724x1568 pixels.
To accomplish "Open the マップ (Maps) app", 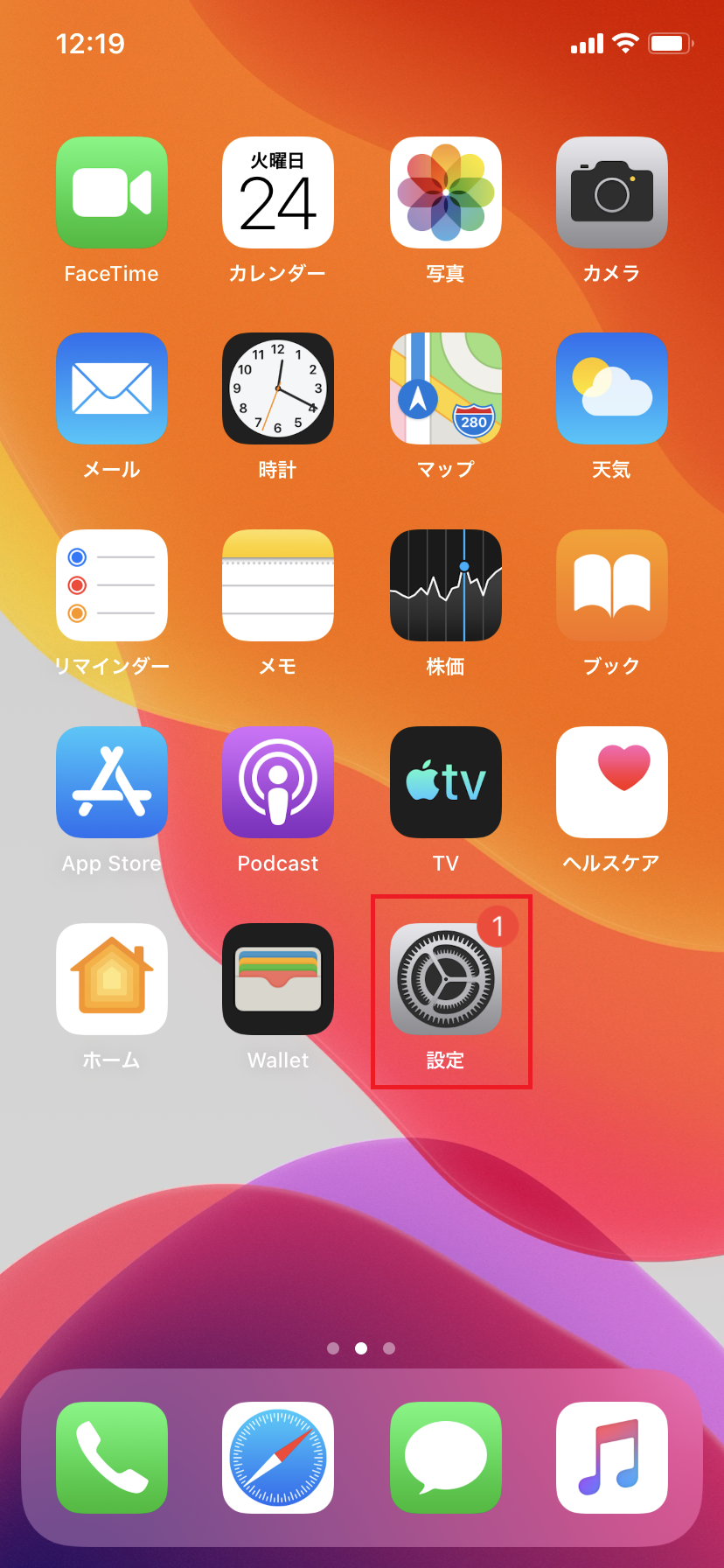I will tap(445, 388).
